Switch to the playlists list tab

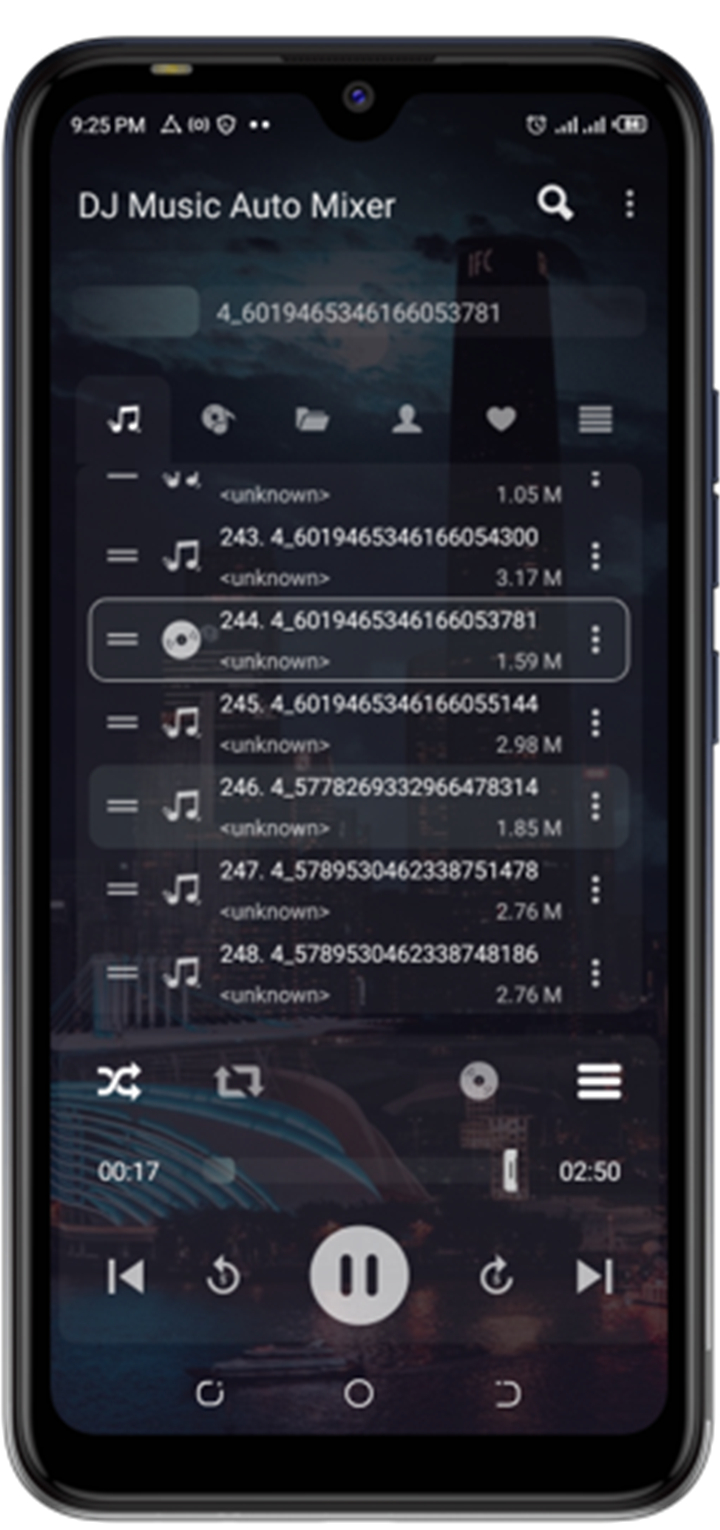[x=595, y=420]
